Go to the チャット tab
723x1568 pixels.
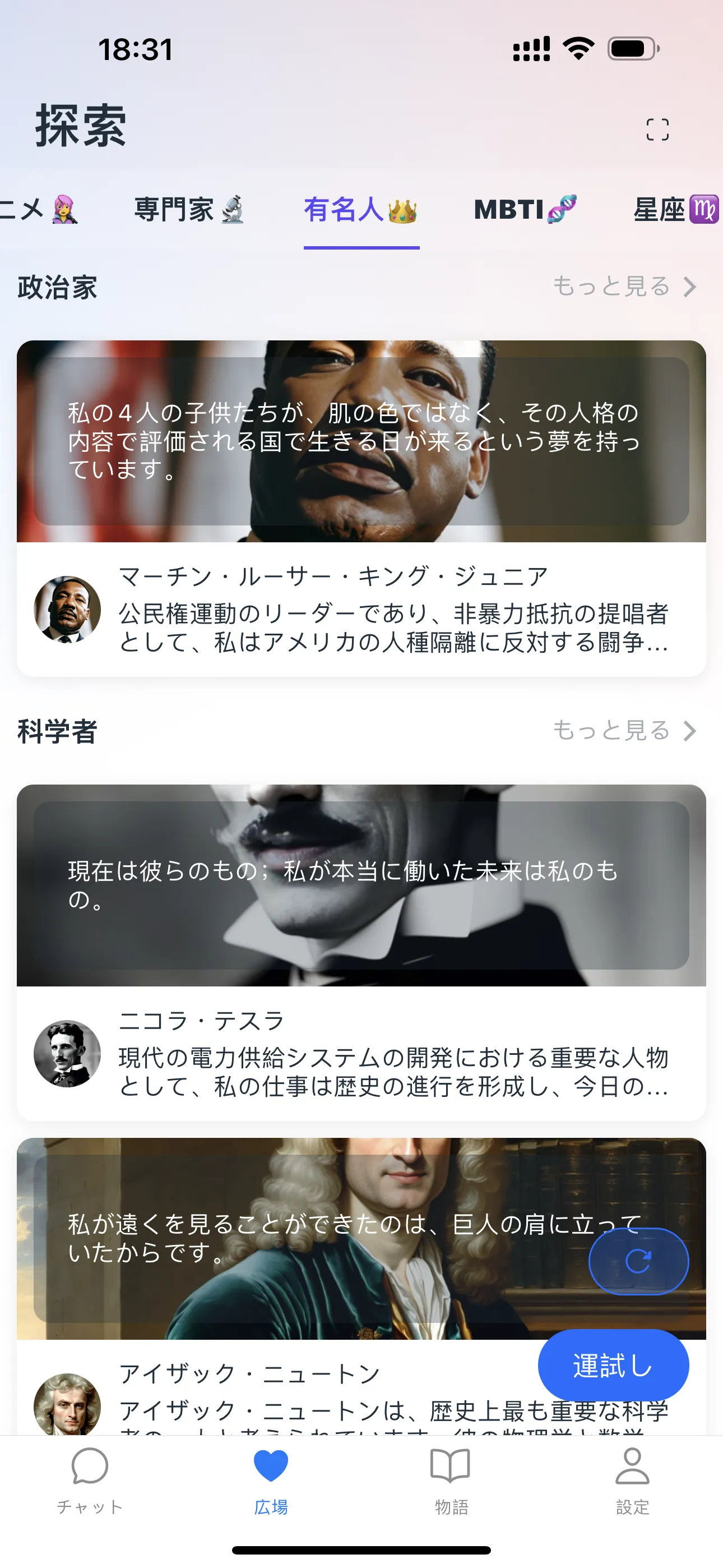tap(90, 1481)
